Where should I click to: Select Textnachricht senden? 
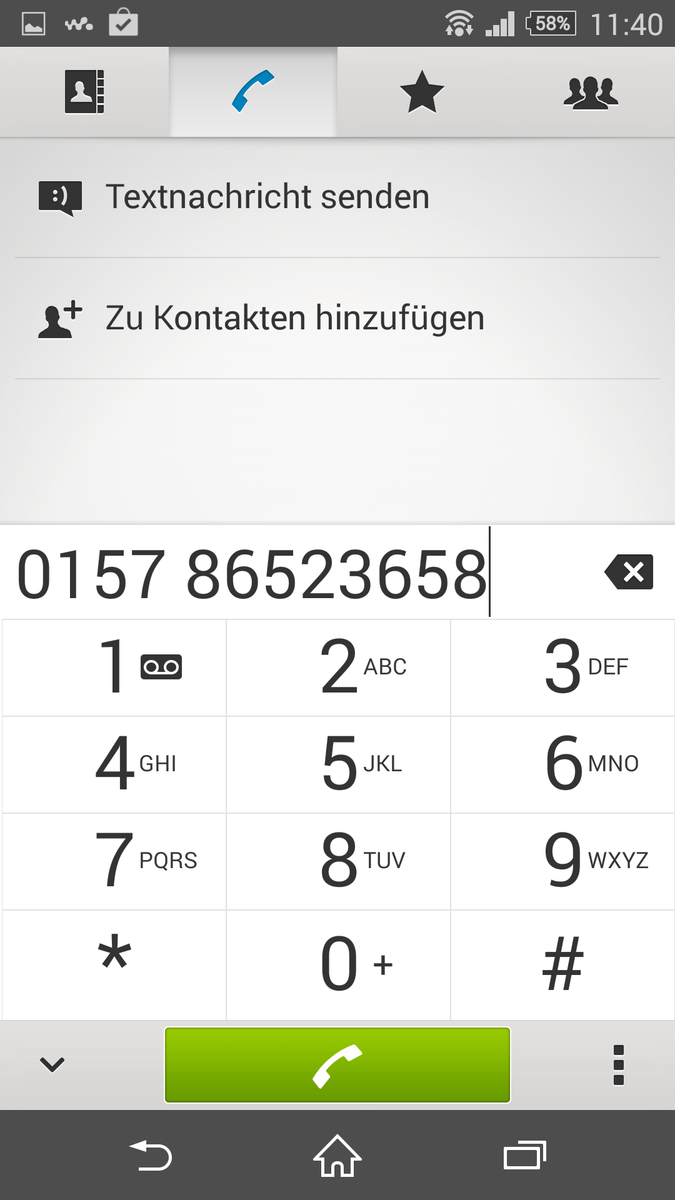coord(267,197)
